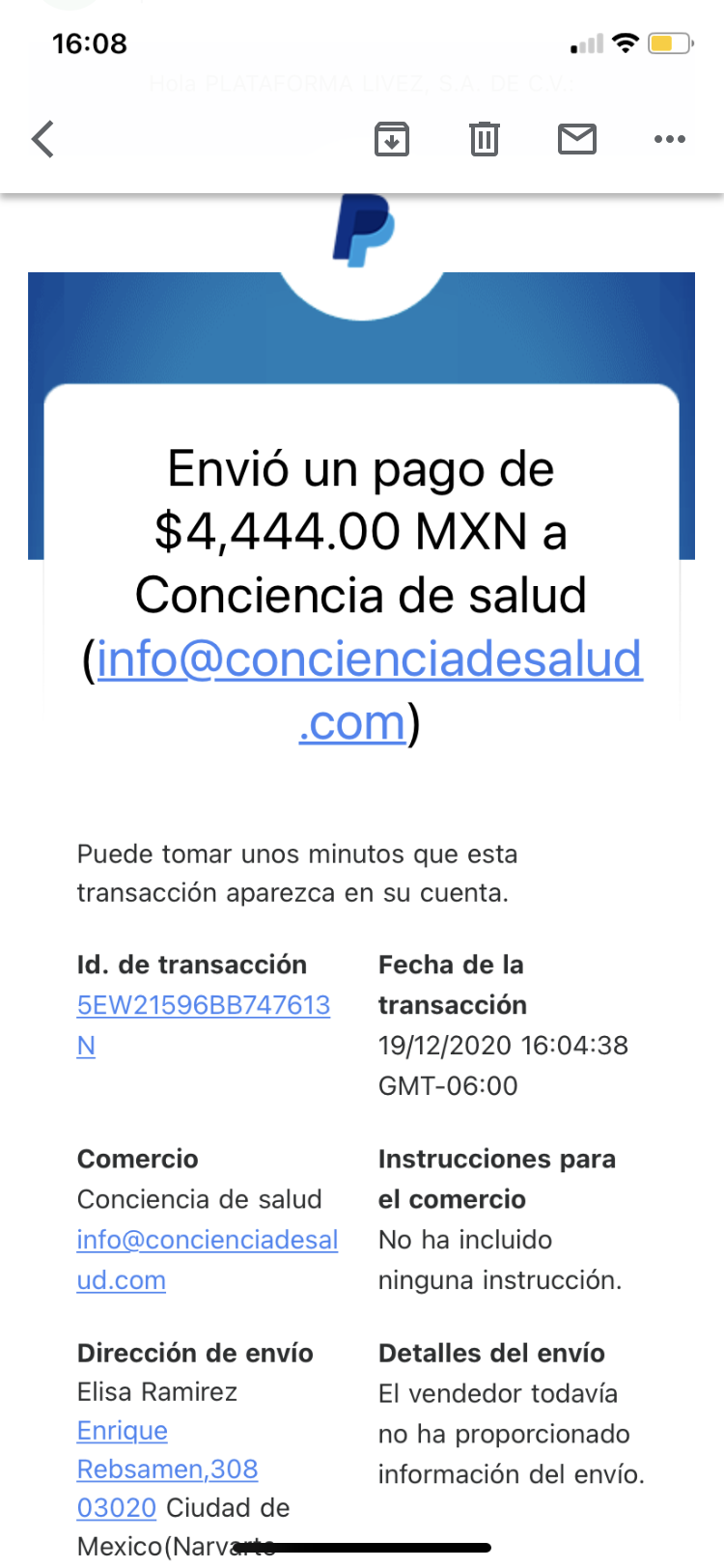Open transaction ID 5EW21596BB747613N
This screenshot has height=1568, width=724.
click(203, 1005)
